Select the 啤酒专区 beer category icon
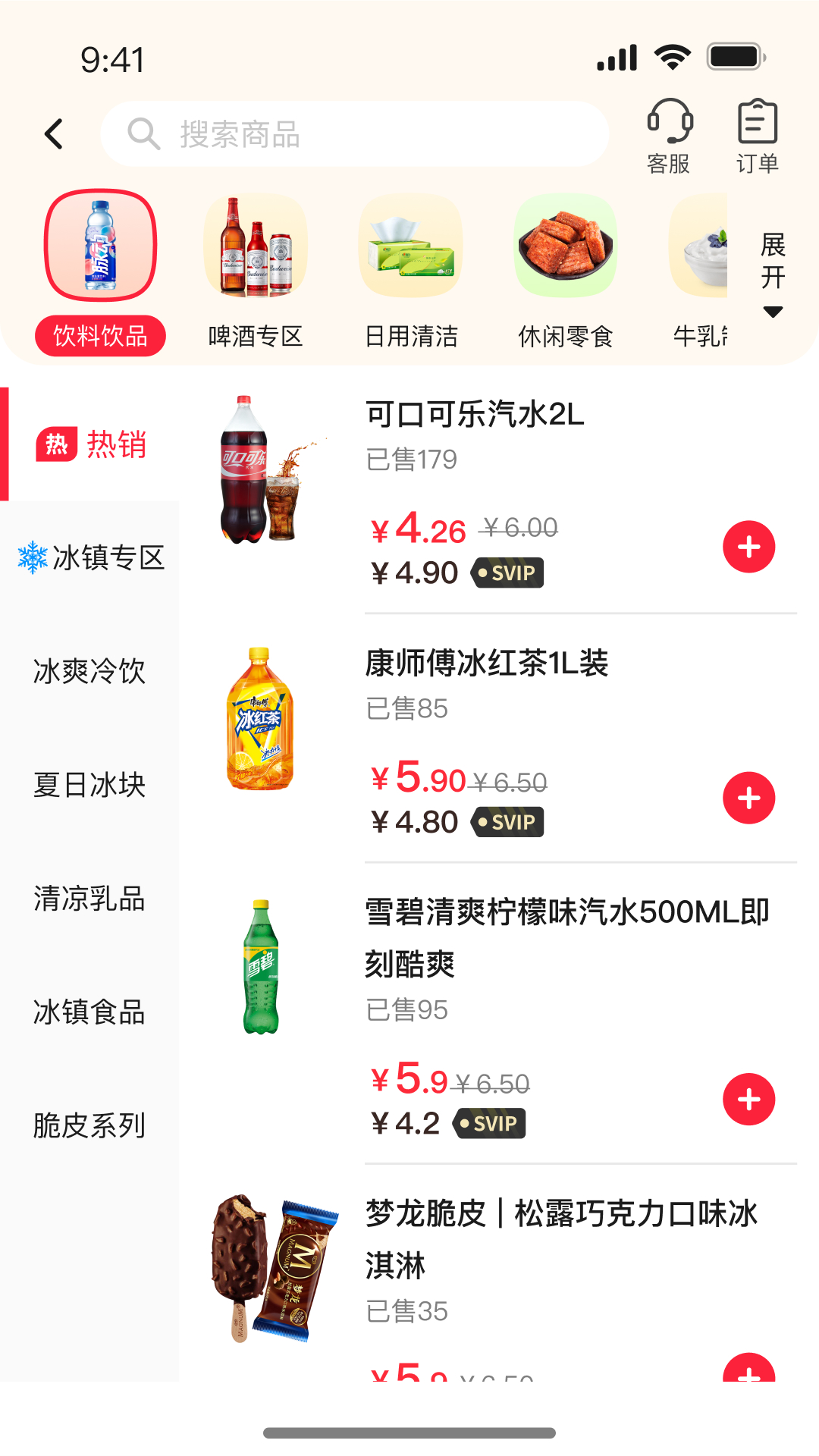 [255, 245]
